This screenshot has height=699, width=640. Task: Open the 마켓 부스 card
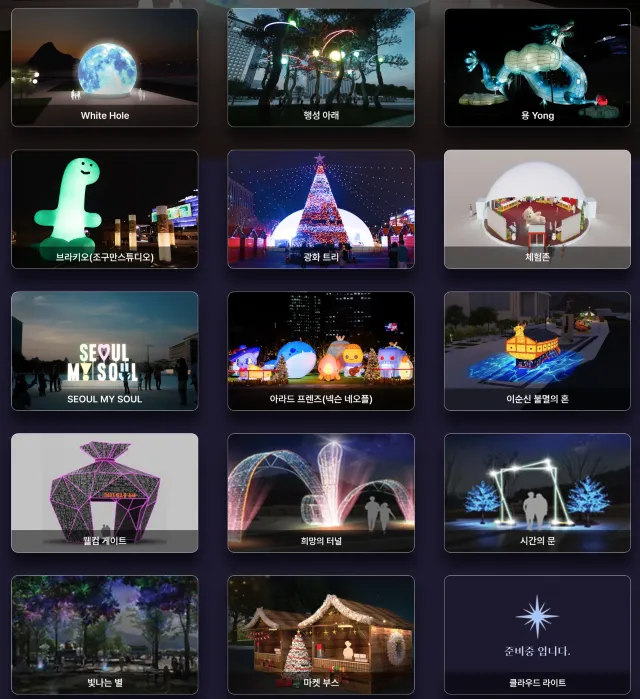tap(321, 635)
